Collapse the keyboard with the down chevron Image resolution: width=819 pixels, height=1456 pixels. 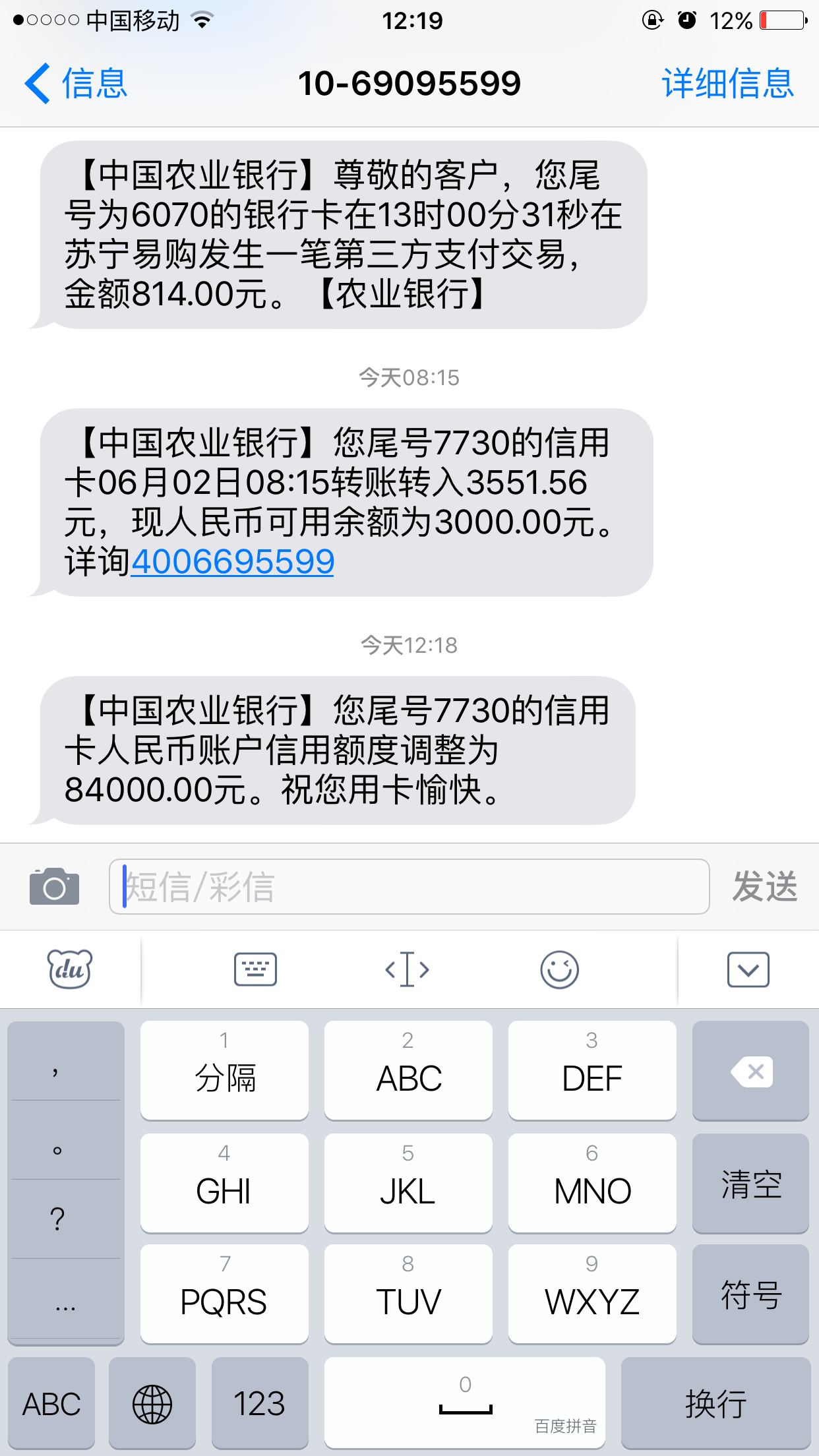[747, 969]
